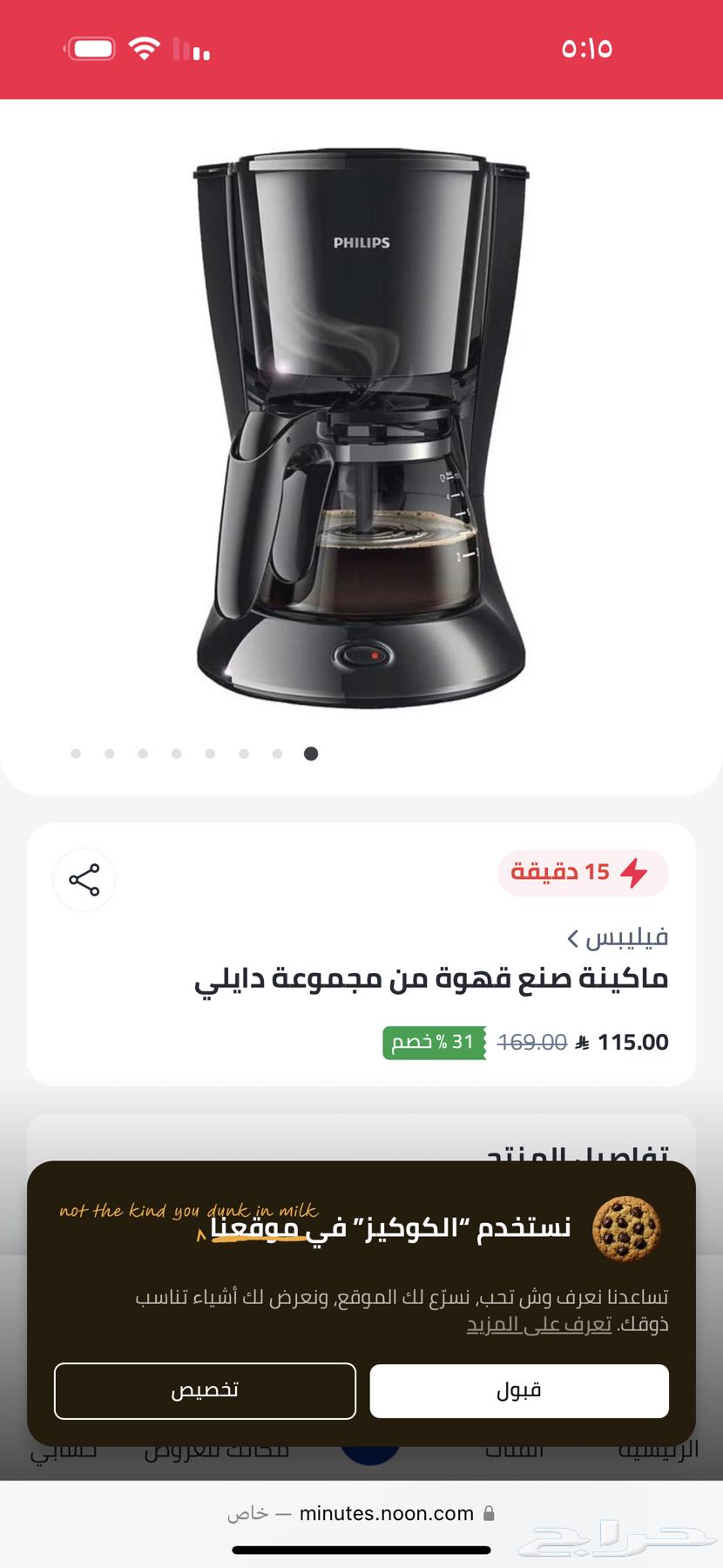
Task: Tap the share icon on the product card
Action: tap(84, 881)
